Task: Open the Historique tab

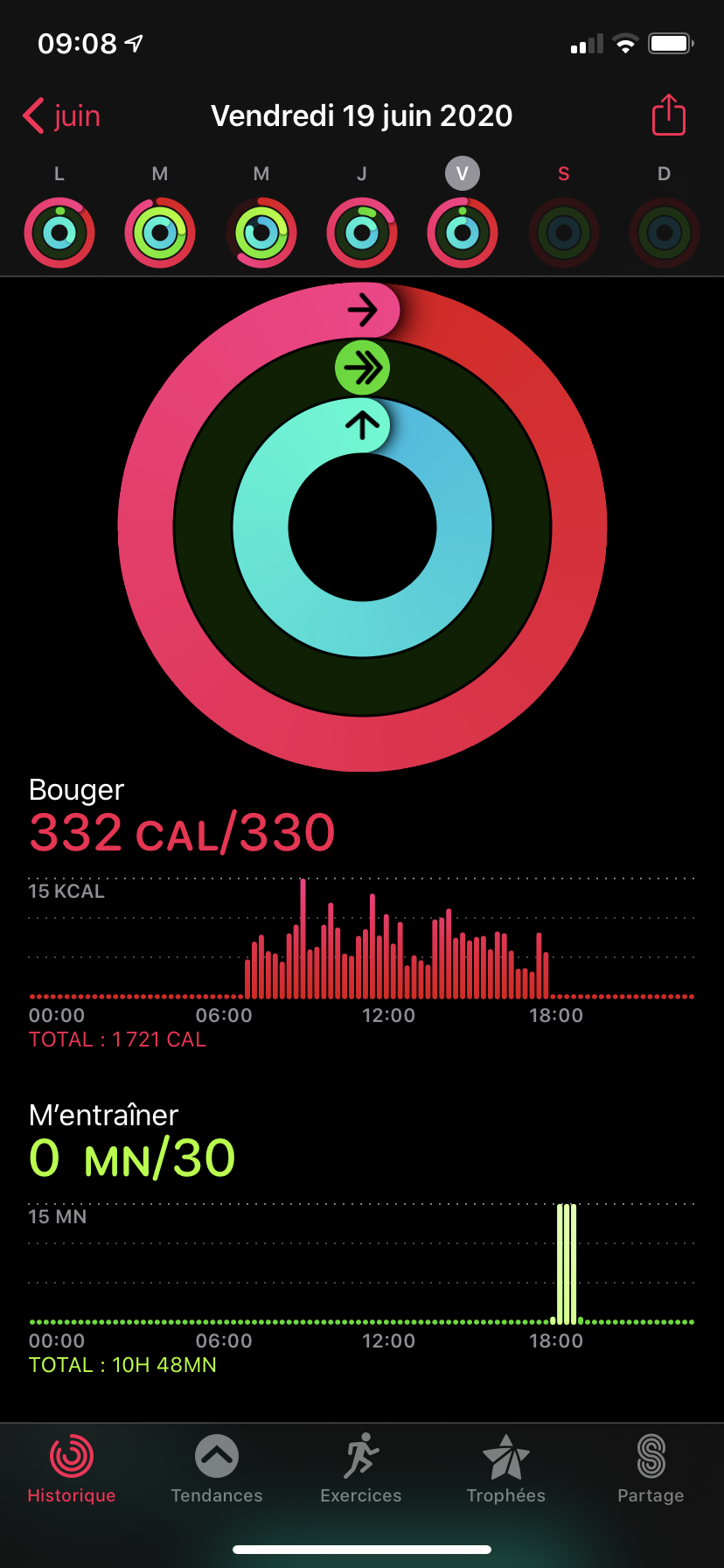Action: tap(72, 1470)
